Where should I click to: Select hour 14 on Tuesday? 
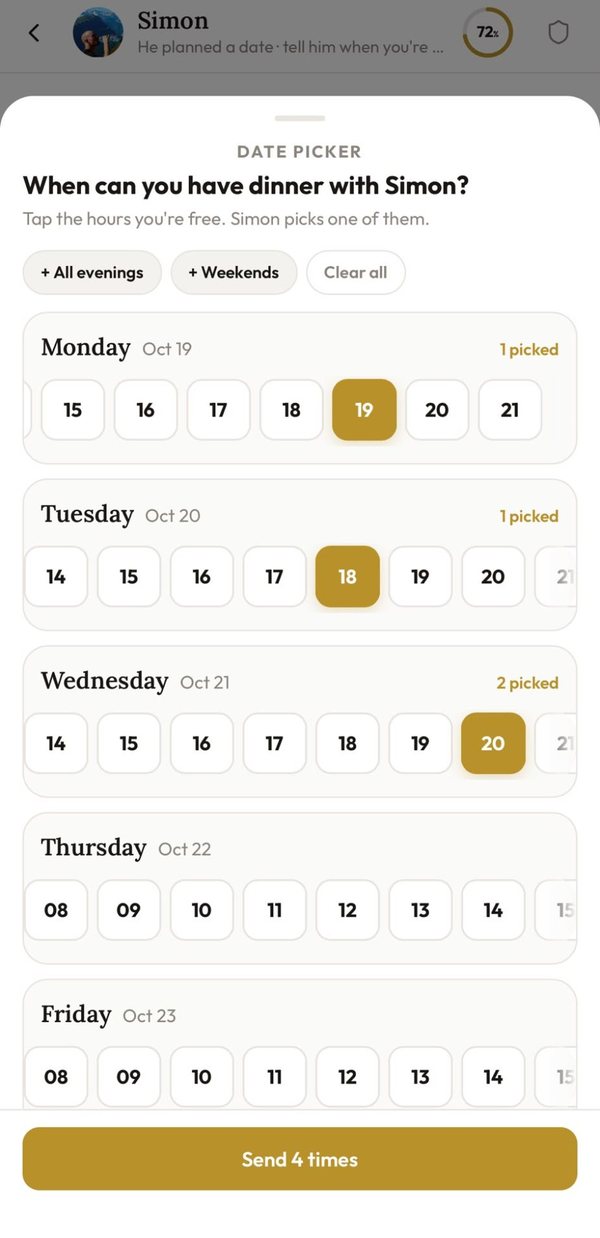click(x=56, y=577)
